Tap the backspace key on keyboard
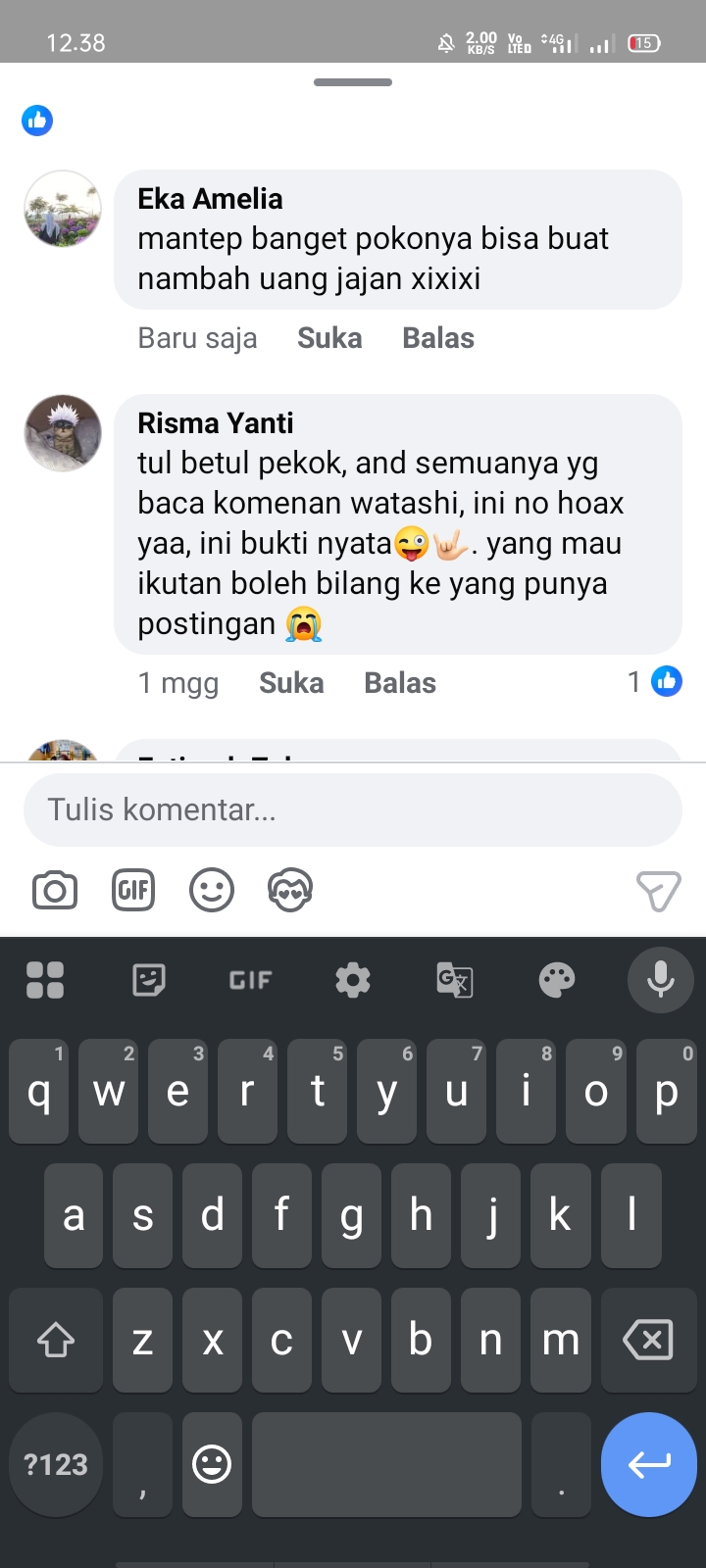 pyautogui.click(x=648, y=1340)
